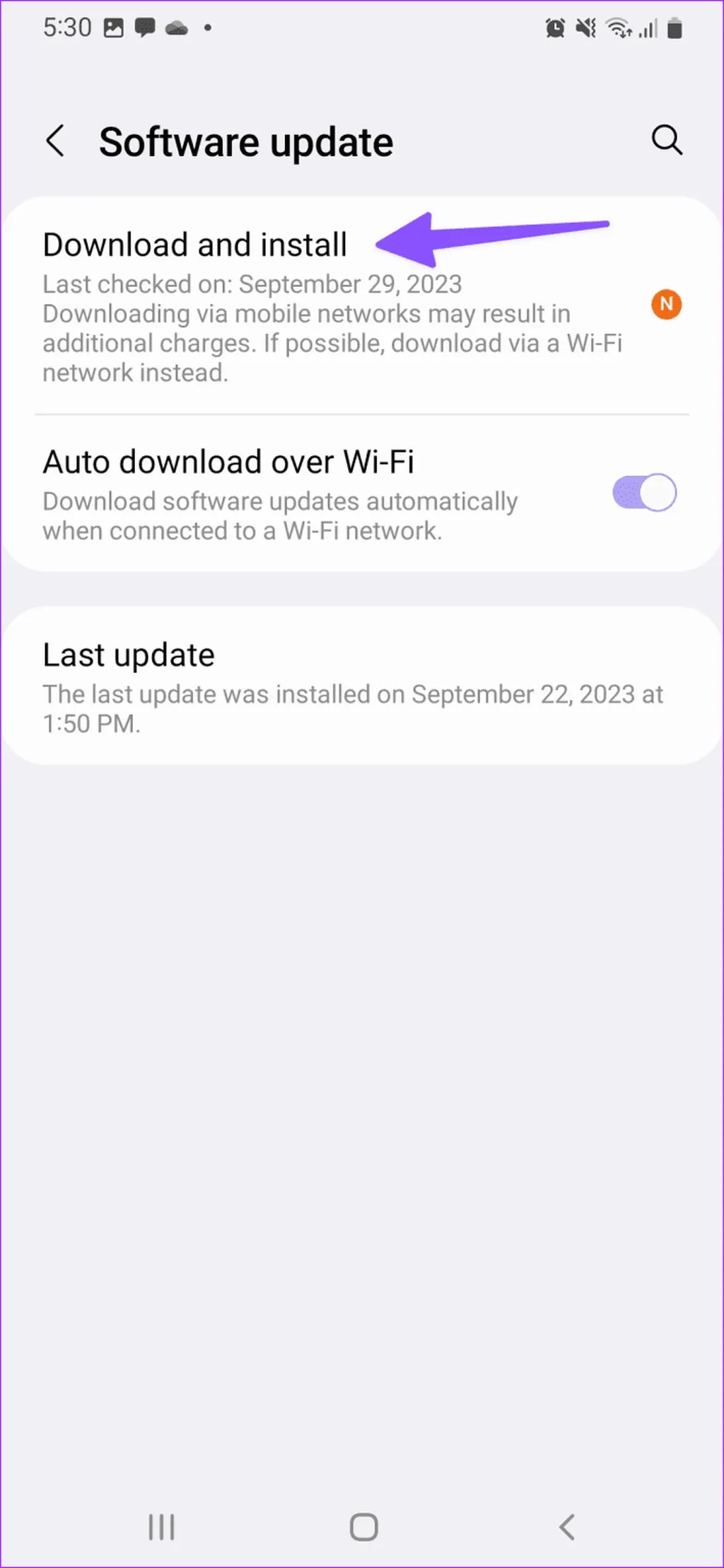Viewport: 724px width, 1568px height.
Task: Select the Last checked date text
Action: click(252, 284)
